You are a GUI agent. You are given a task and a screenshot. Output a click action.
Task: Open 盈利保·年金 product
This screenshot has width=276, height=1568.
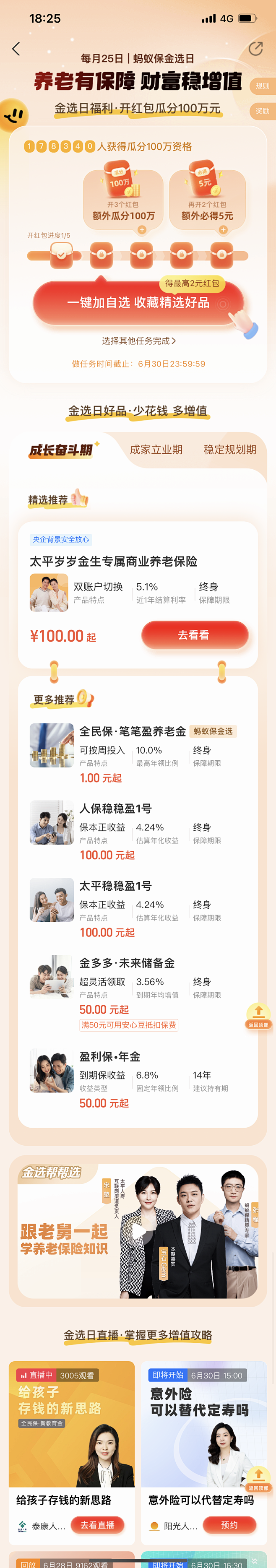coord(109,1057)
